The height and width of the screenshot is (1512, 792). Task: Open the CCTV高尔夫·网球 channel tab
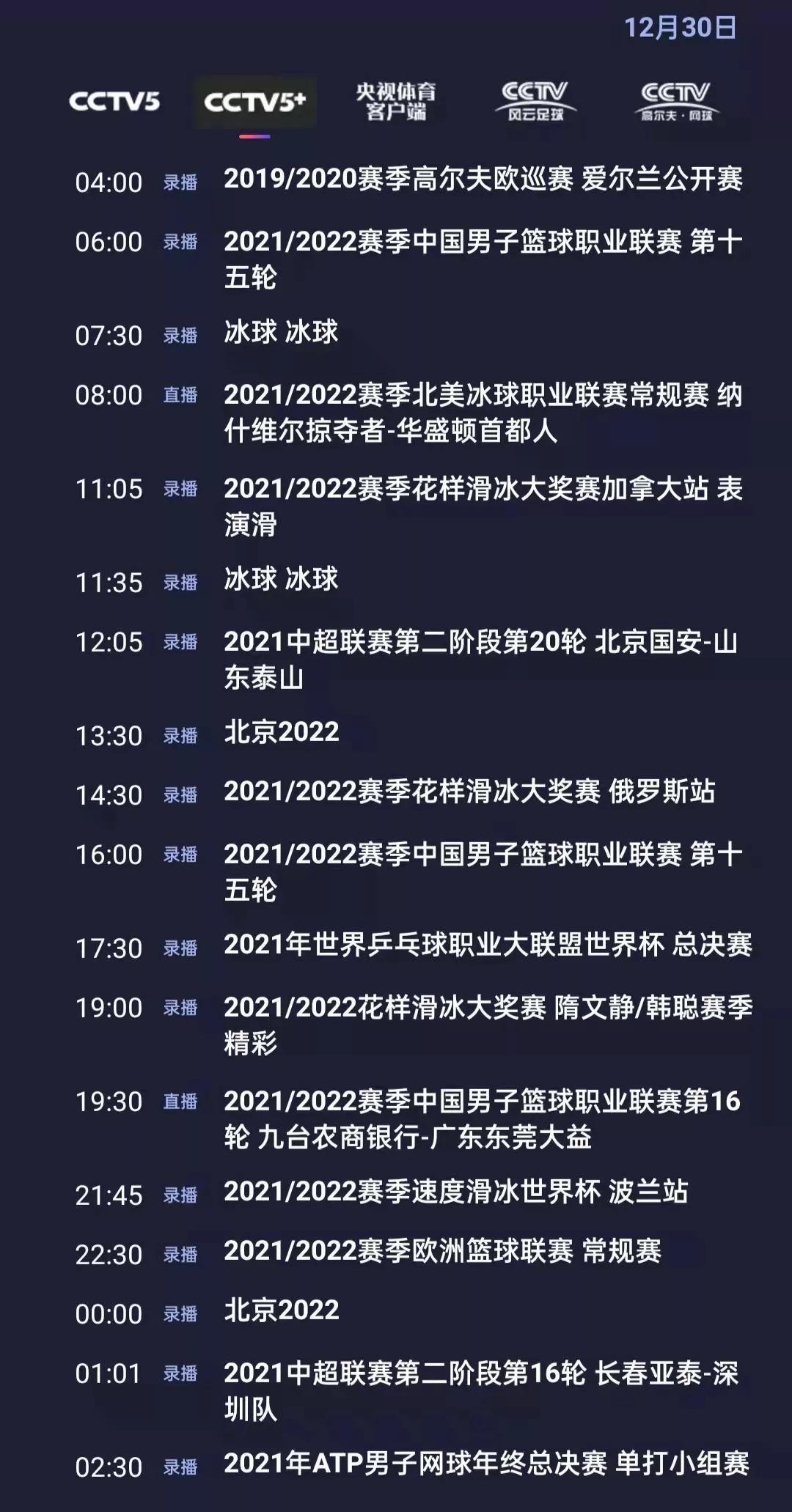coord(676,102)
